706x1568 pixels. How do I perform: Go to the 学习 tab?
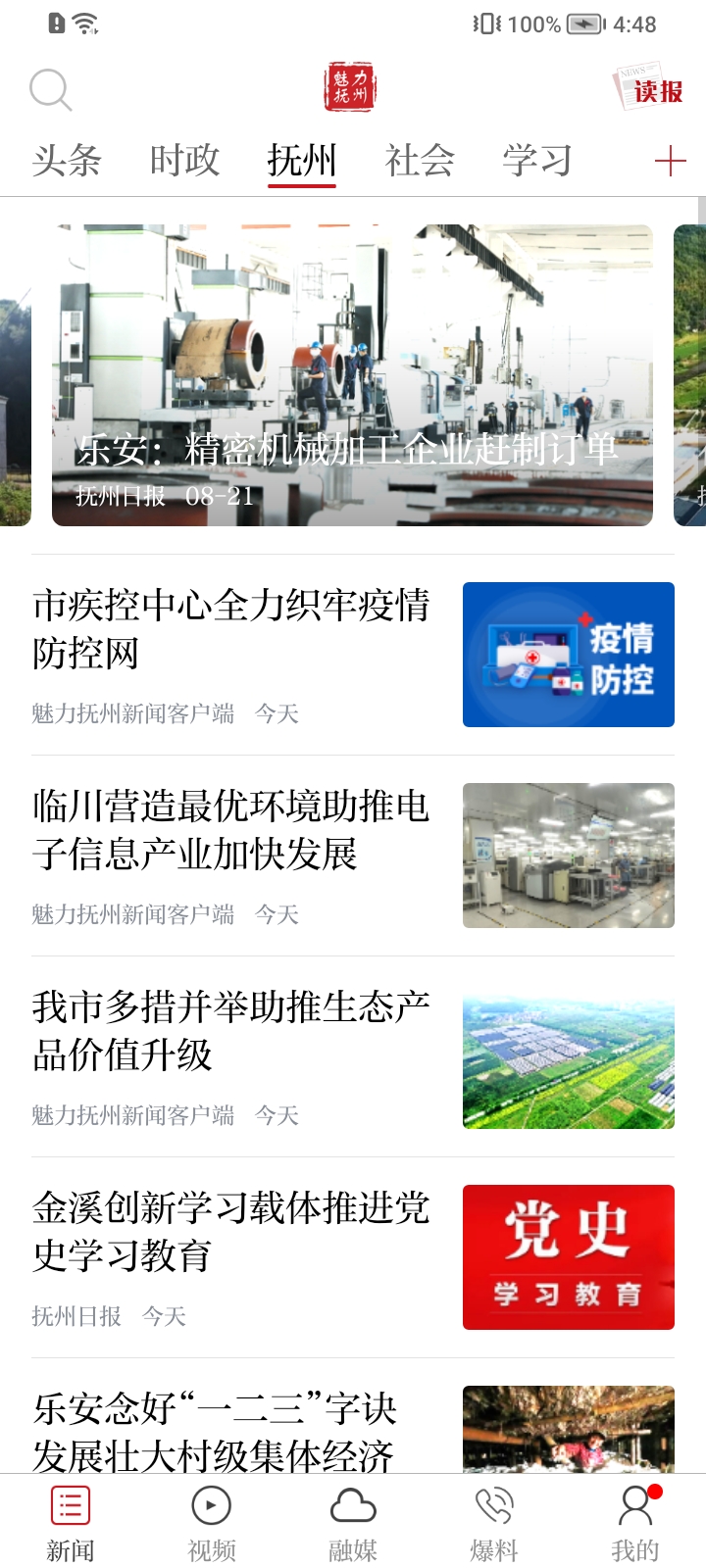(537, 160)
